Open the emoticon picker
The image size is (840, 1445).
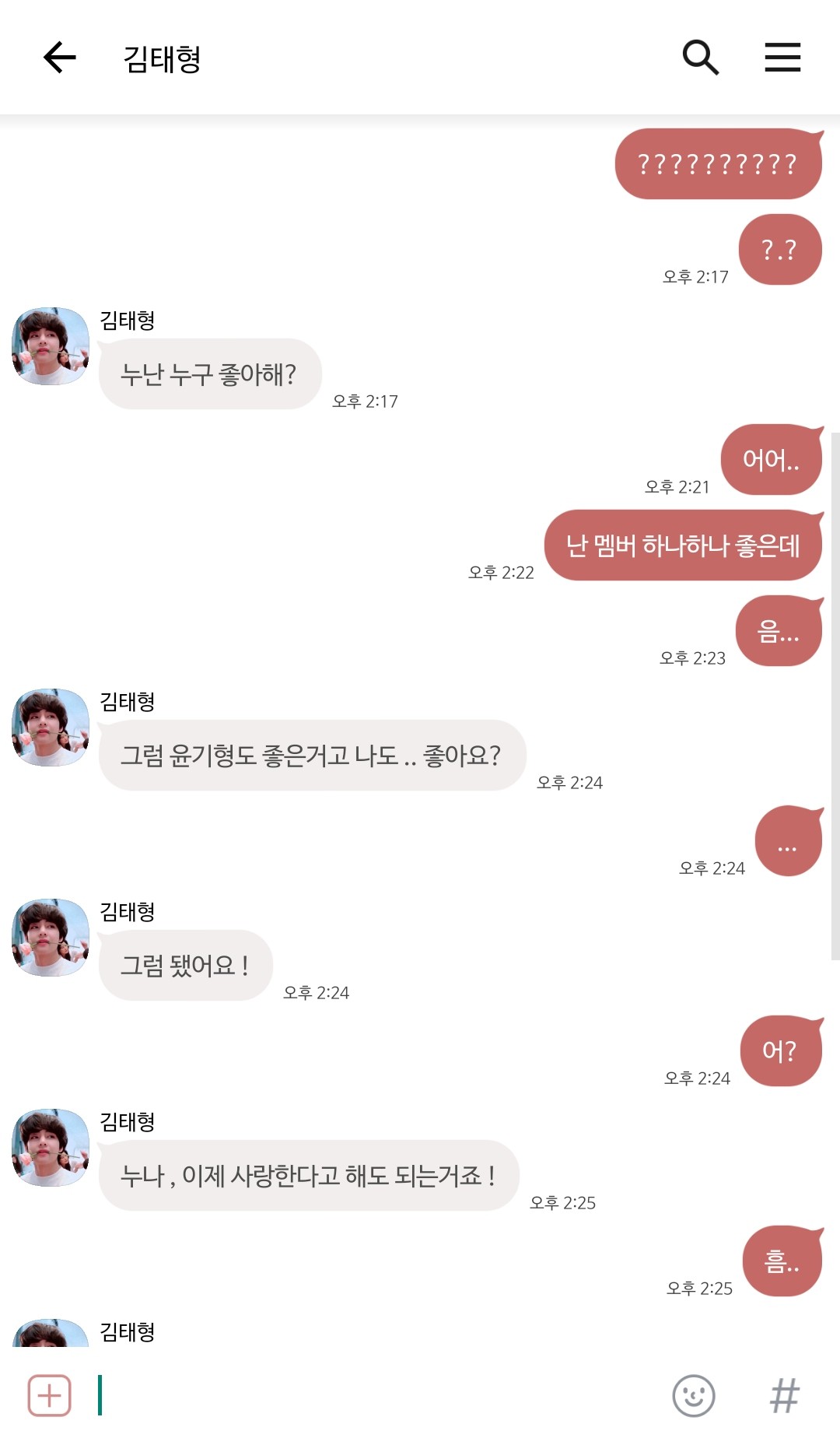tap(693, 1395)
